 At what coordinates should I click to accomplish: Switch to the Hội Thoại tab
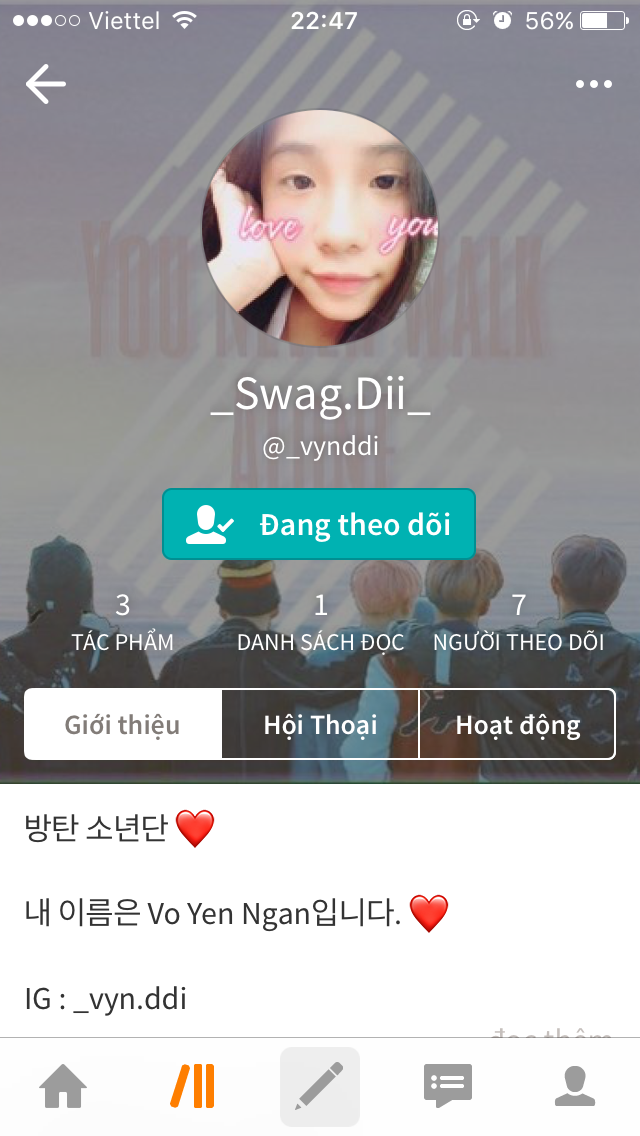[x=320, y=724]
